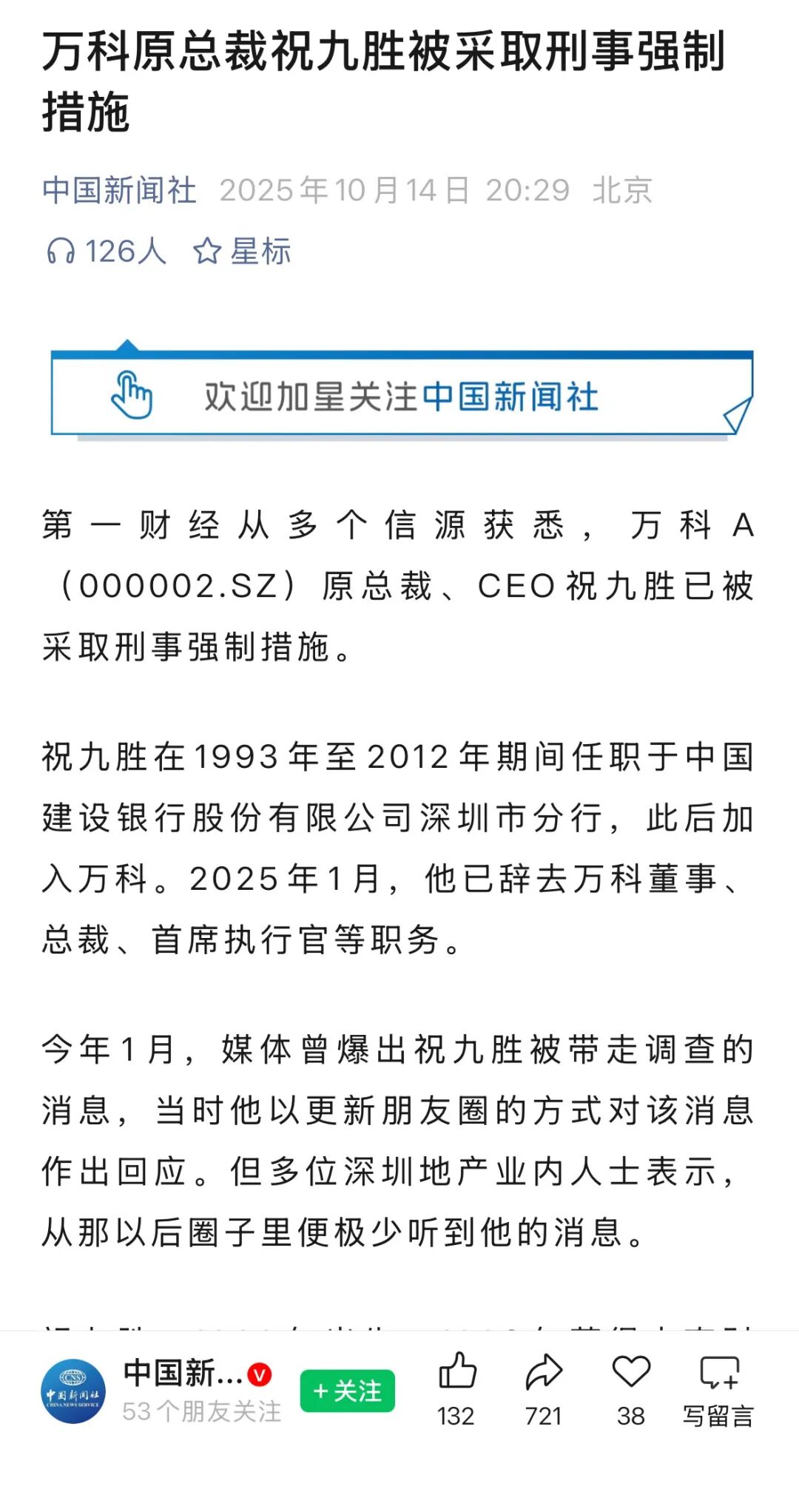Share this article using the arrow icon
This screenshot has height=1512, width=799.
[544, 1373]
